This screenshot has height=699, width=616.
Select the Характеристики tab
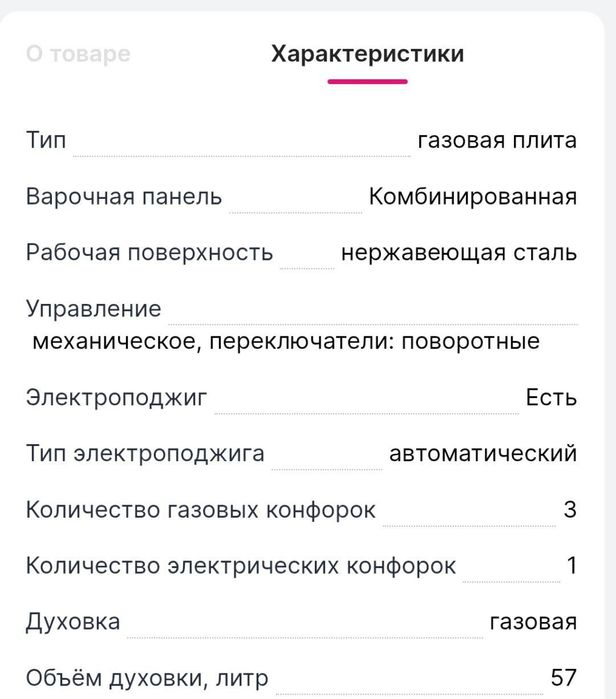click(367, 54)
